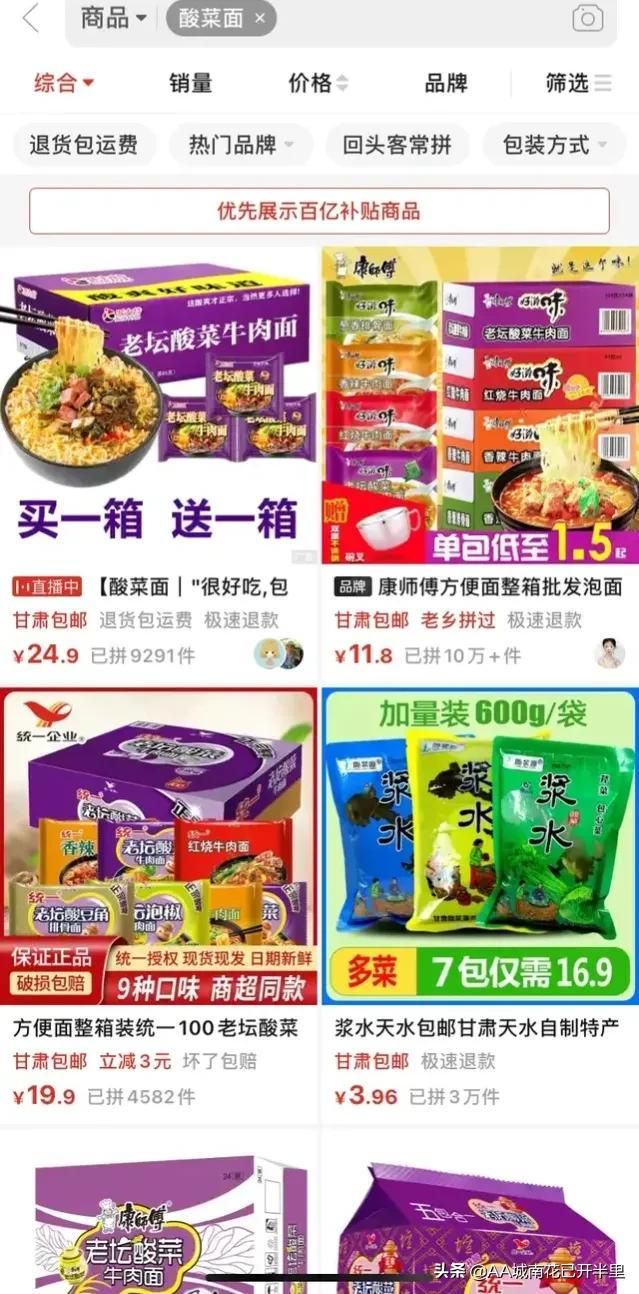
Task: Open the 综合 sorting options
Action: click(x=63, y=83)
